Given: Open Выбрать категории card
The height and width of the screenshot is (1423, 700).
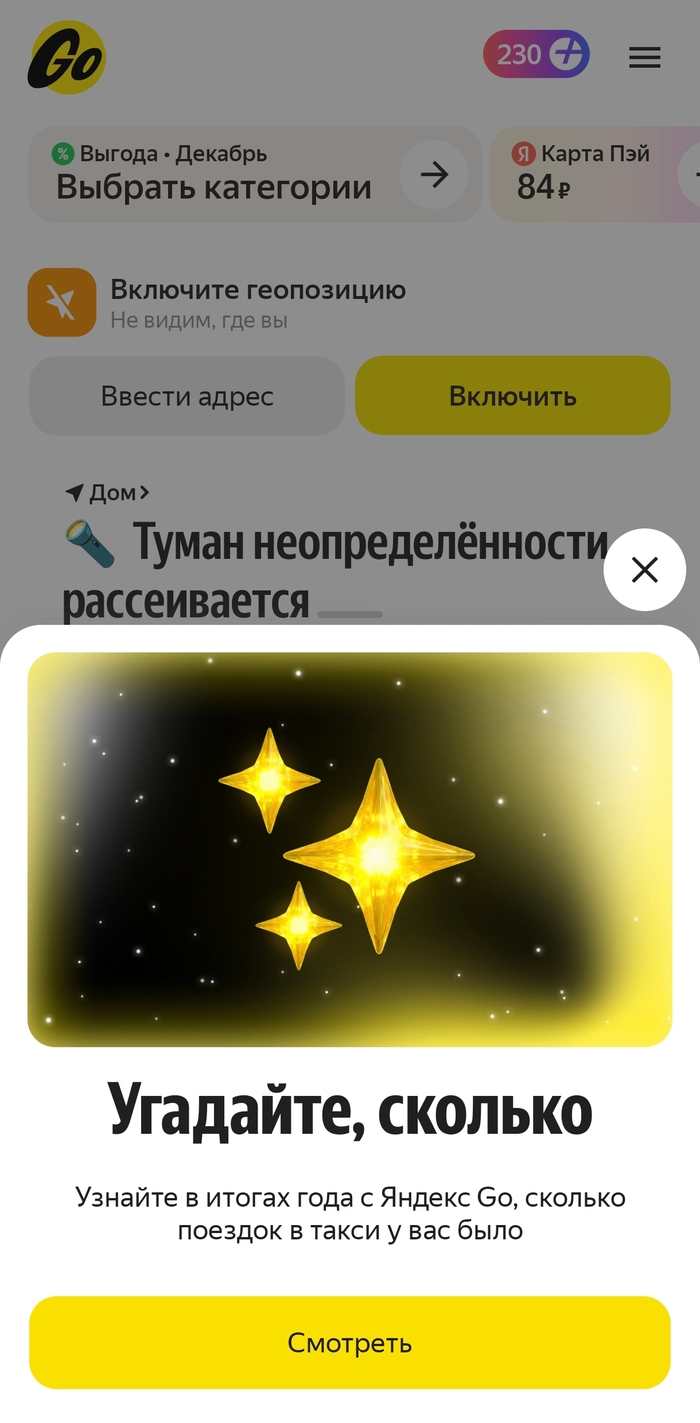Looking at the screenshot, I should tap(255, 174).
